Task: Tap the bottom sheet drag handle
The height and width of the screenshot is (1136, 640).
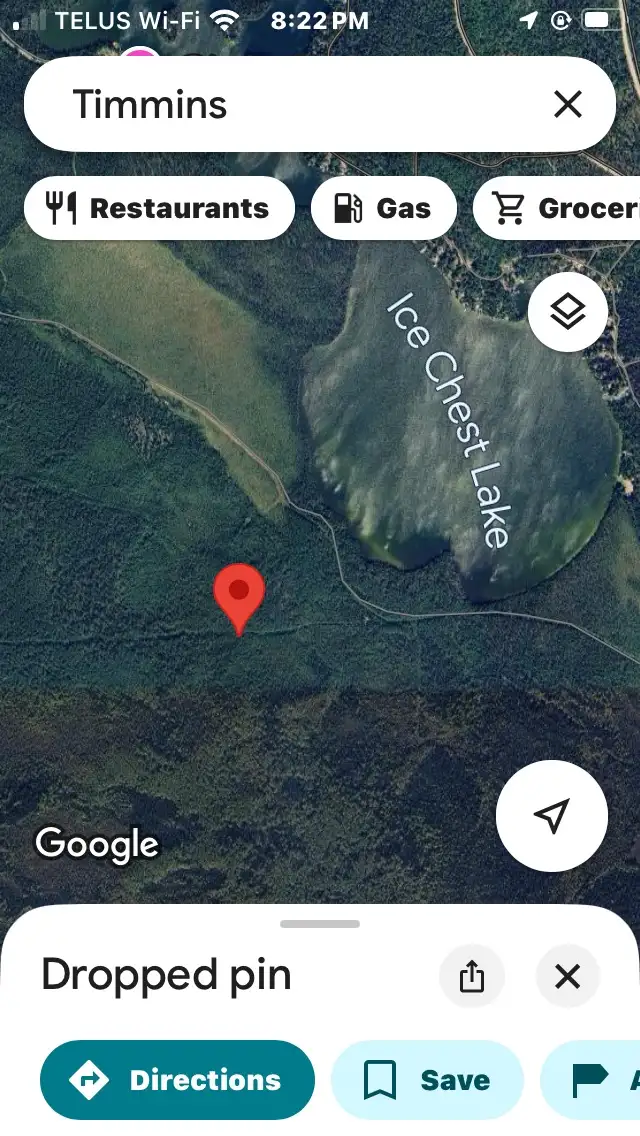Action: coord(320,924)
